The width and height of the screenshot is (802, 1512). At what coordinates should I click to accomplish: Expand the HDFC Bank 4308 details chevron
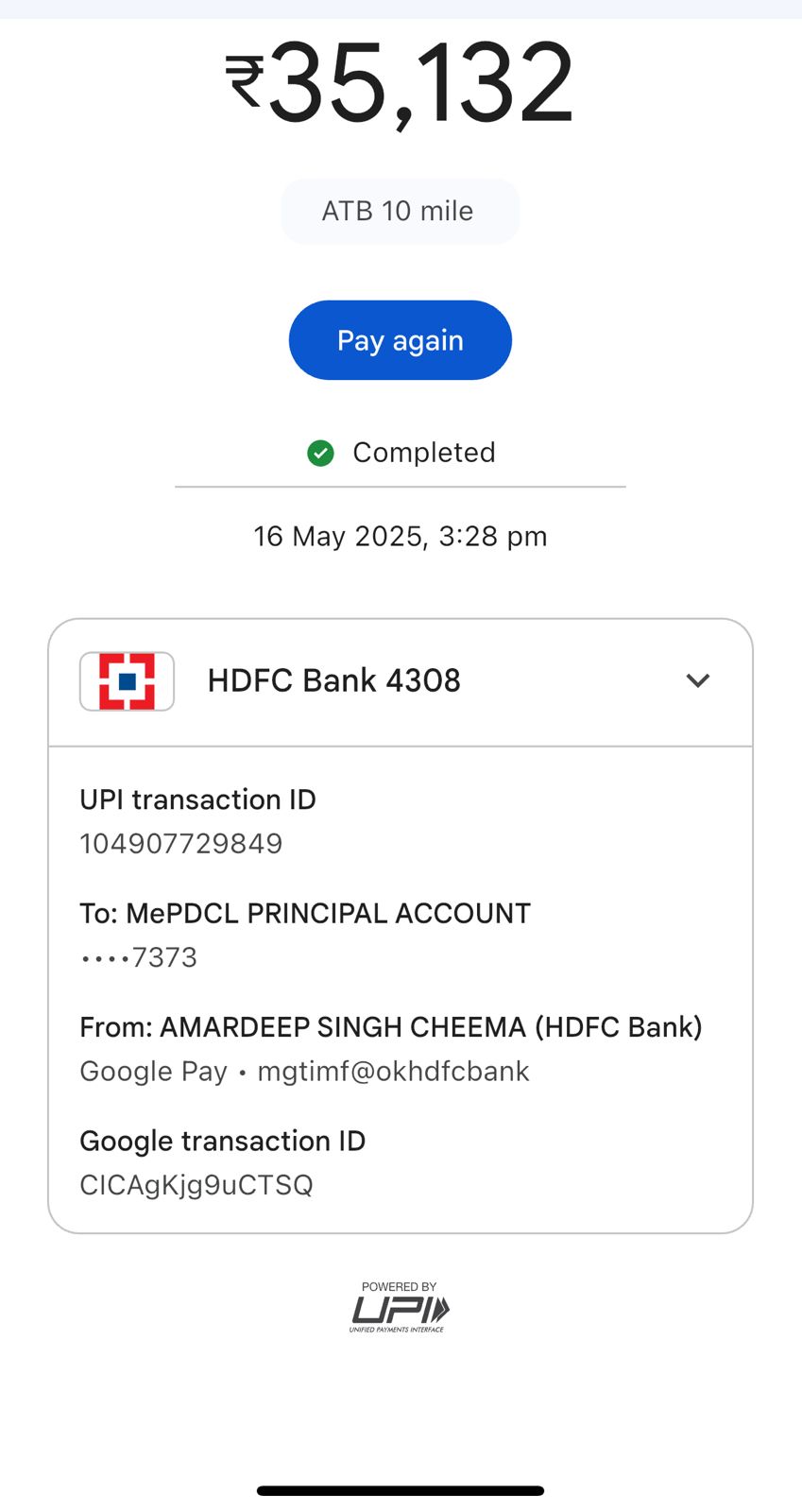pos(698,680)
